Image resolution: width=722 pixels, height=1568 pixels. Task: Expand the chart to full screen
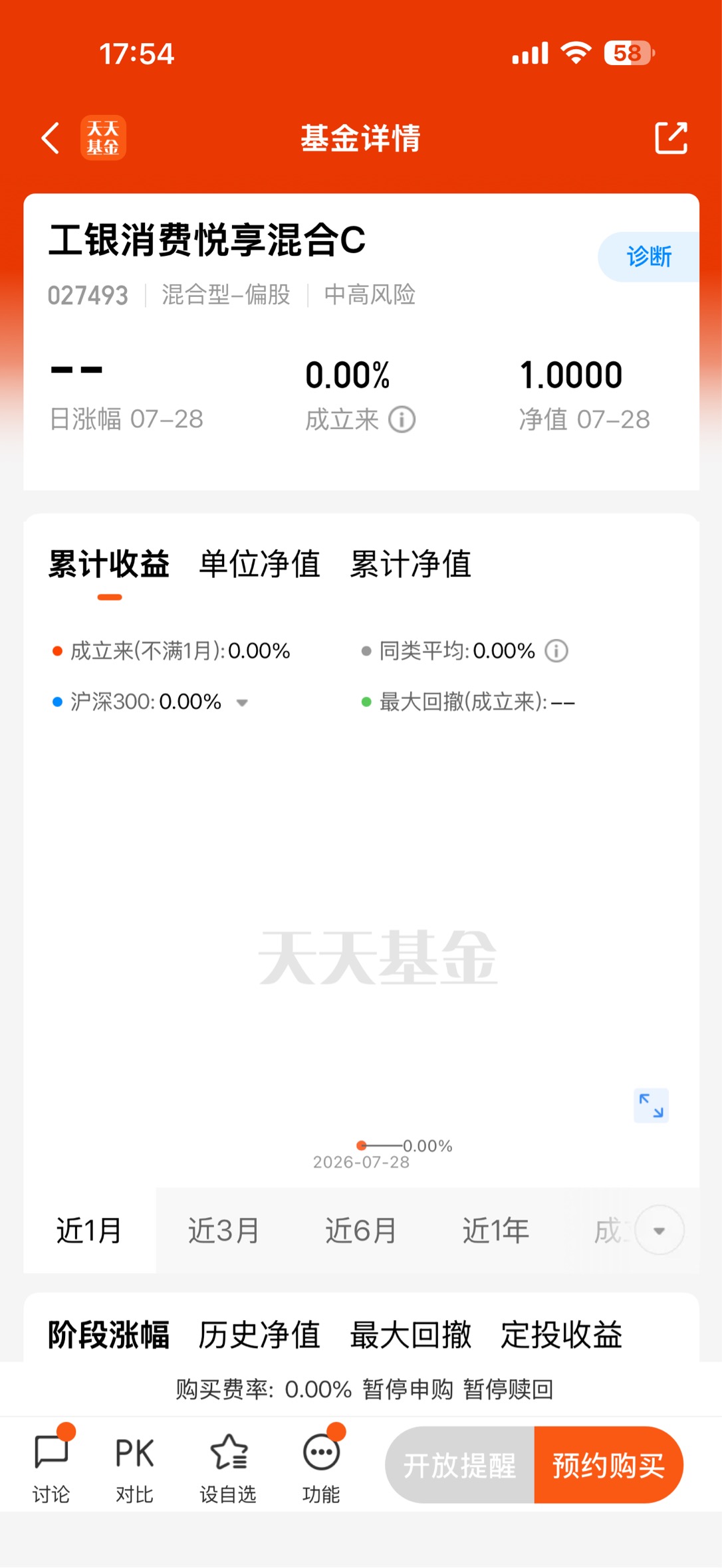(x=651, y=1106)
